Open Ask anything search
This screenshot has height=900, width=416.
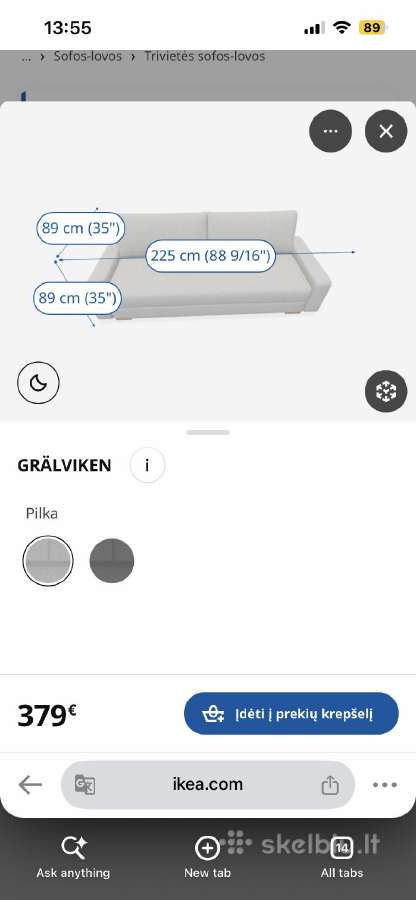click(x=73, y=858)
